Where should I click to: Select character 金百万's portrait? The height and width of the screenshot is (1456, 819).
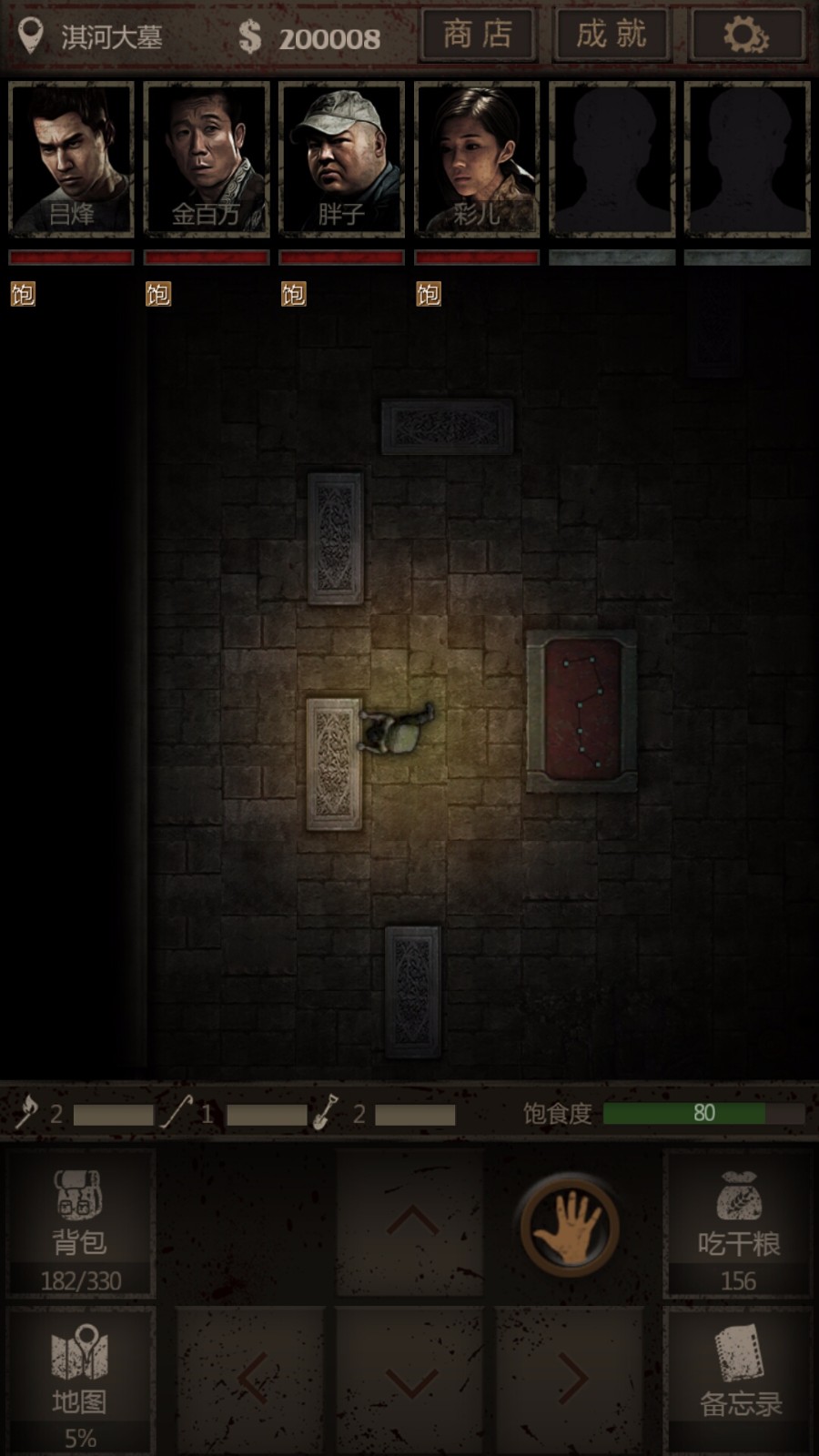click(207, 159)
